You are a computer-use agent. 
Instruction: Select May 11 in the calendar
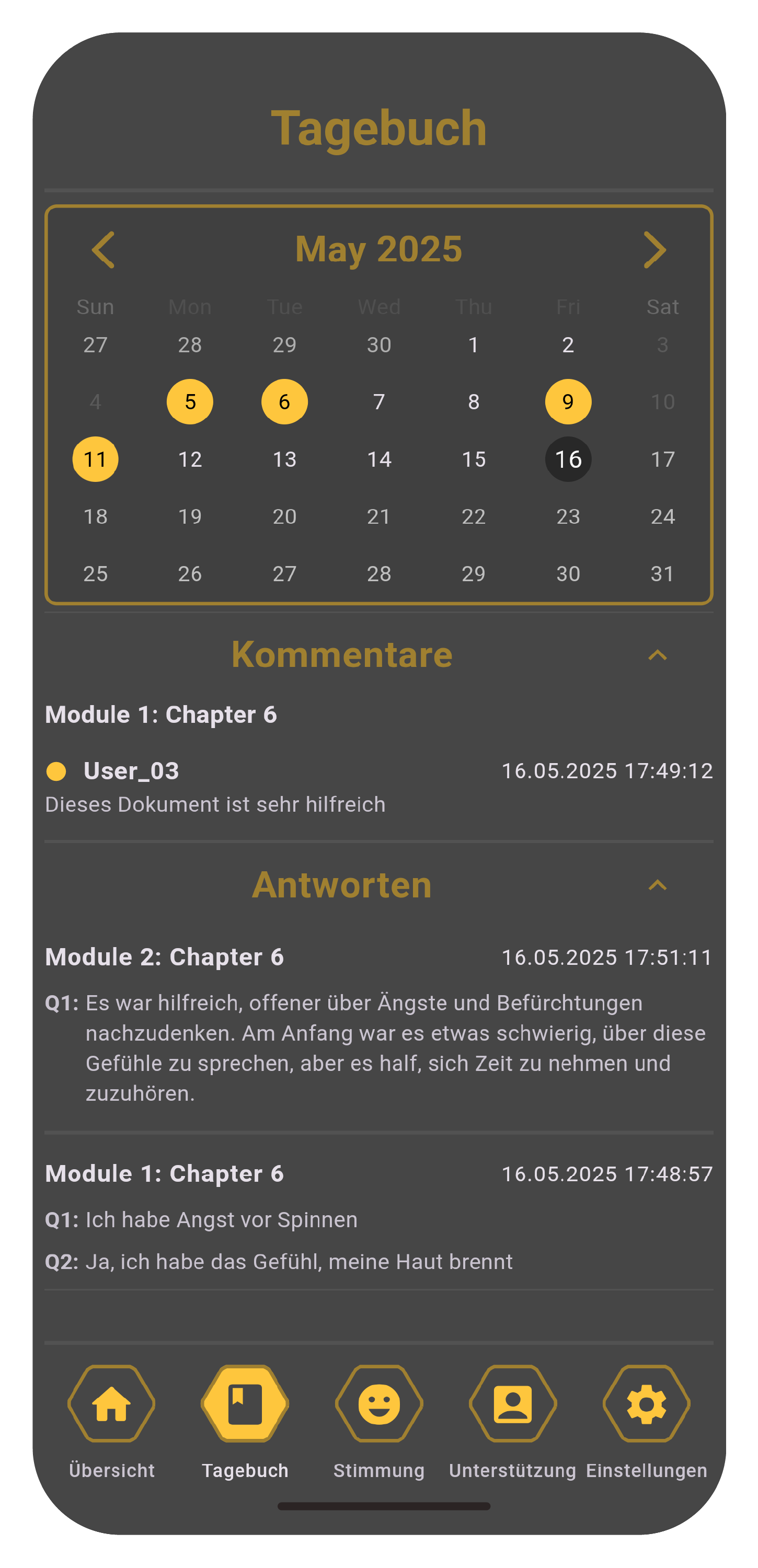pos(96,459)
